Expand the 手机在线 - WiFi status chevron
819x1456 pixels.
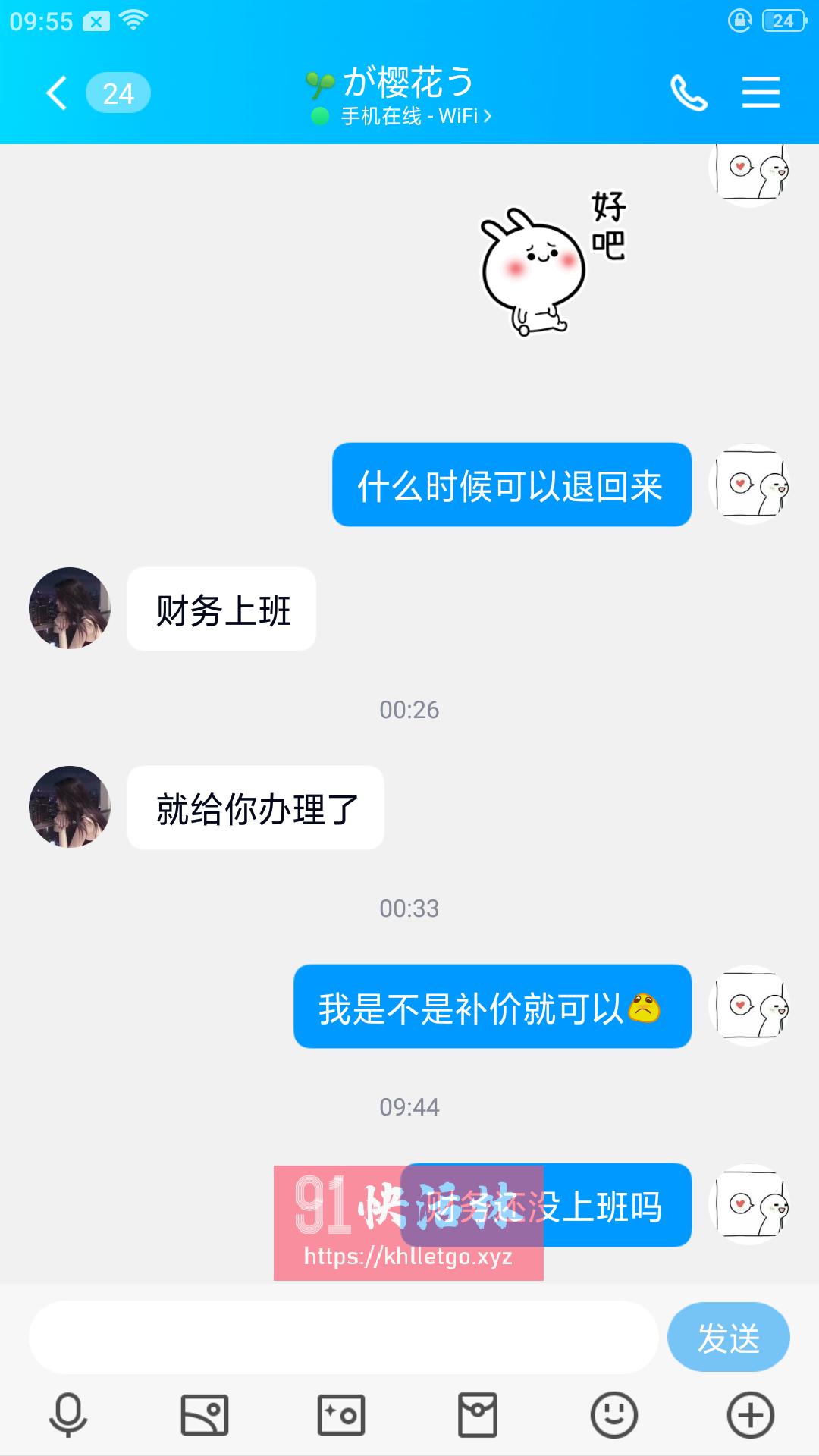tap(489, 116)
